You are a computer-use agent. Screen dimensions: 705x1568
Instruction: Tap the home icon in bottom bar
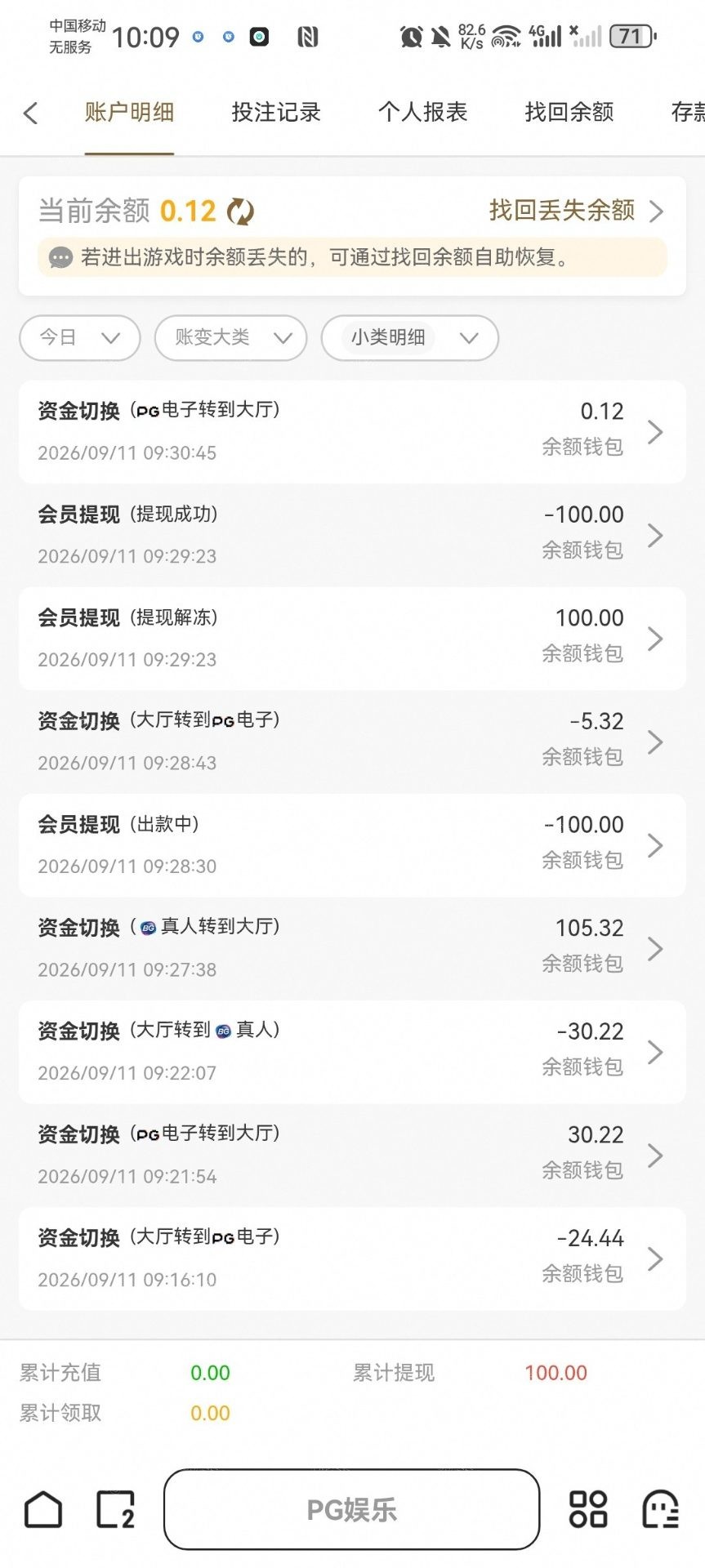click(43, 1509)
